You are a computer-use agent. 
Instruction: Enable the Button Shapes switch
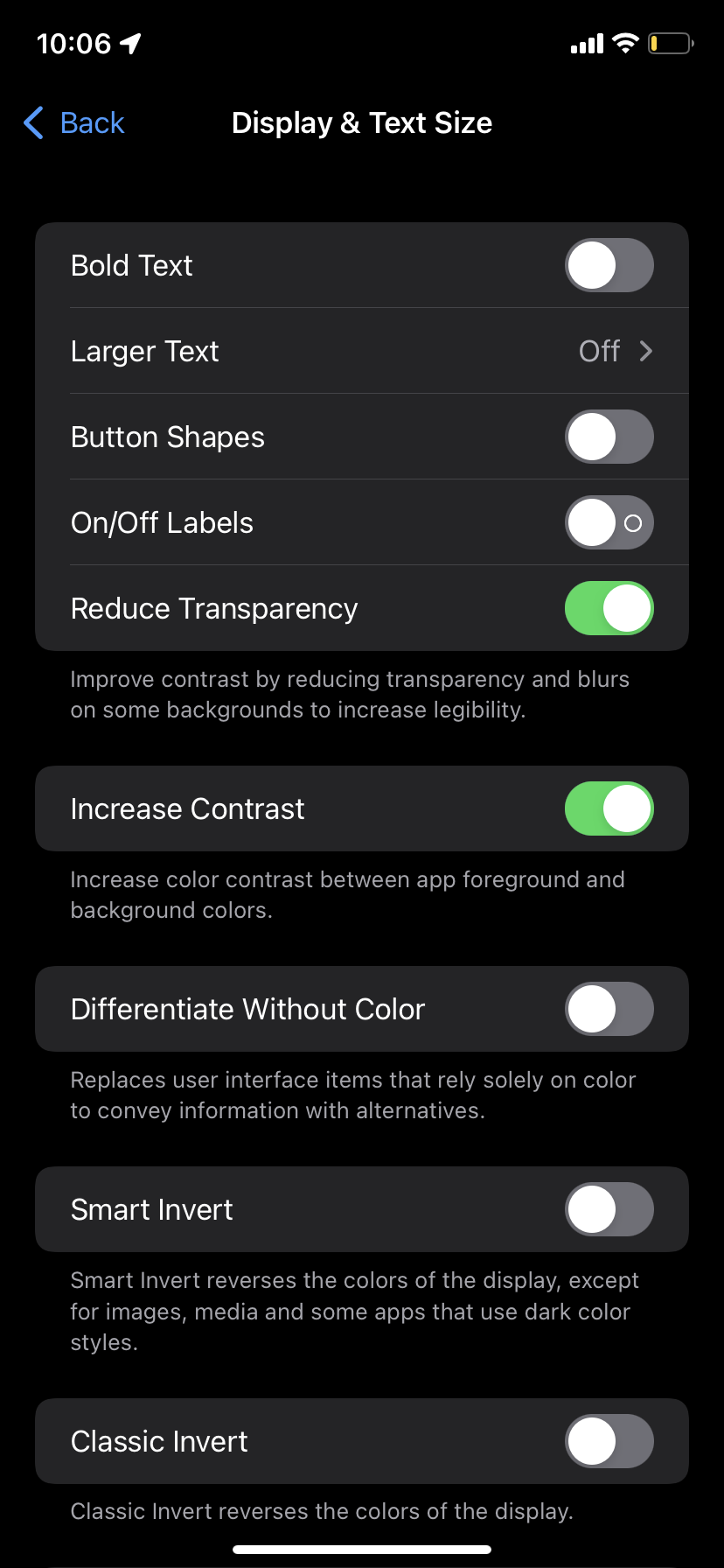tap(609, 437)
